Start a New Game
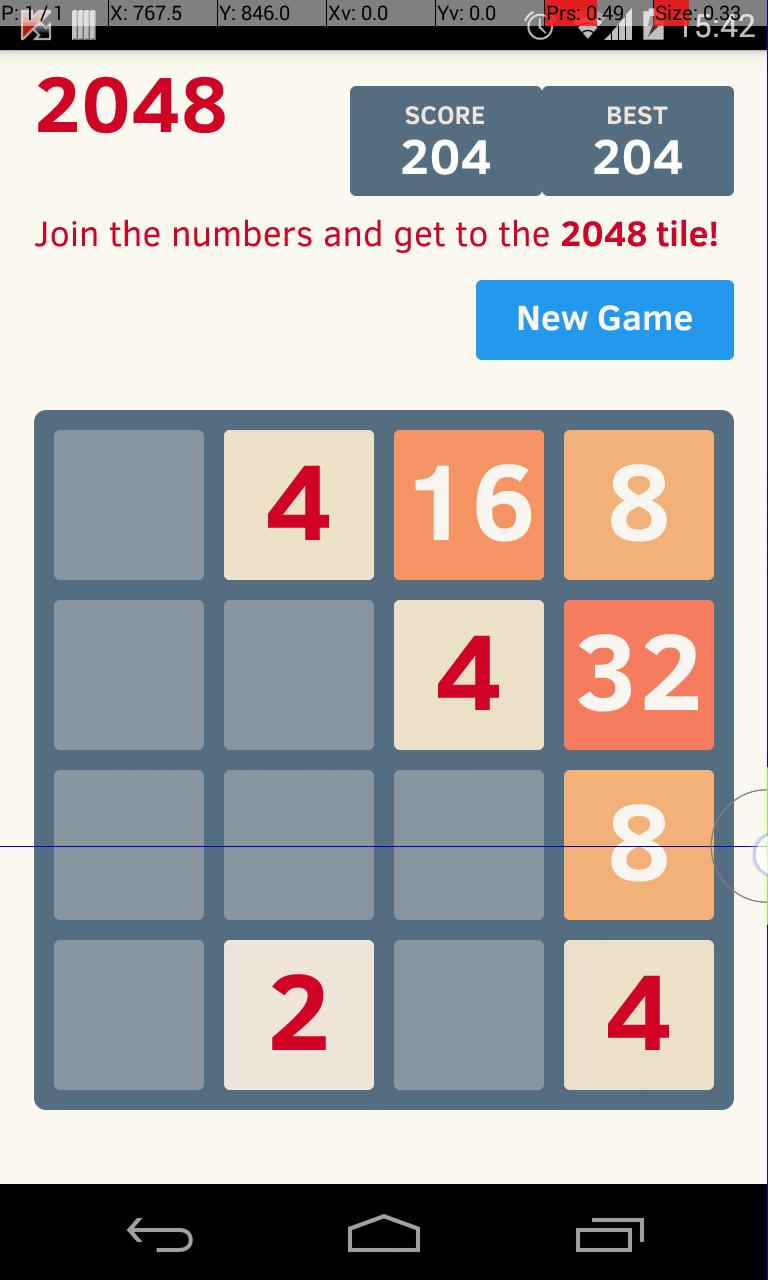The height and width of the screenshot is (1280, 768). tap(604, 319)
